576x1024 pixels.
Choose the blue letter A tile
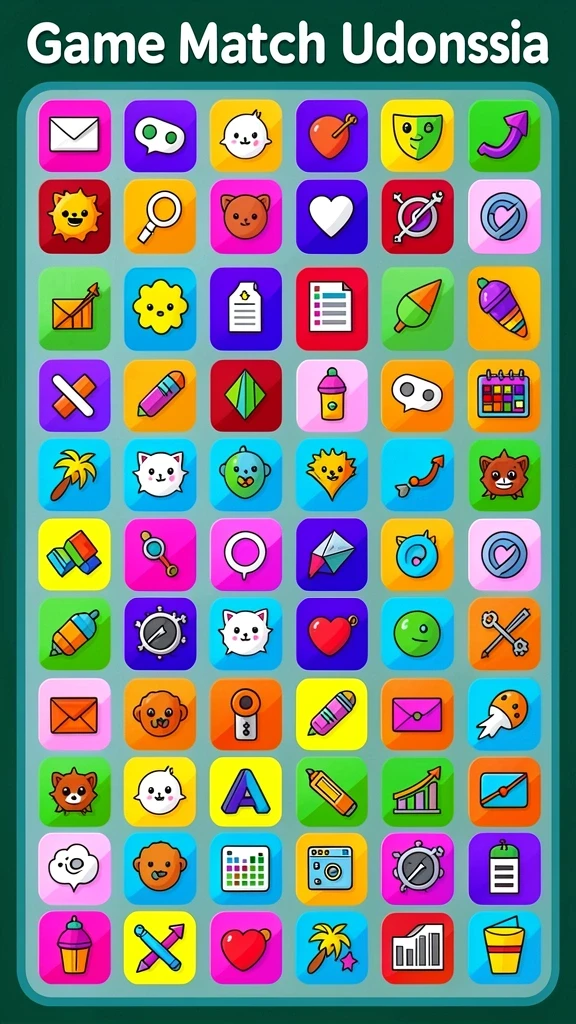click(246, 792)
